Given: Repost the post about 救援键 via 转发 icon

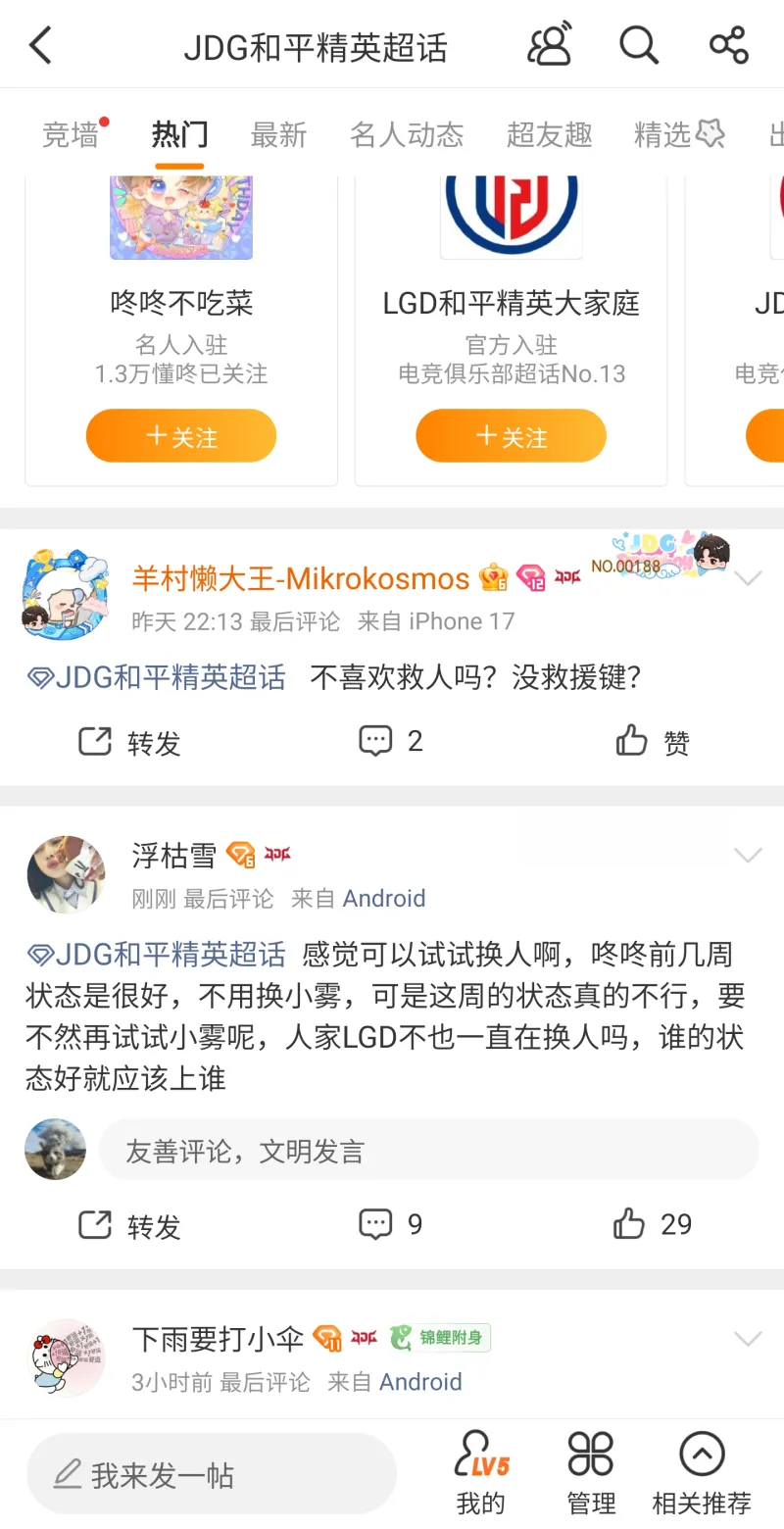Looking at the screenshot, I should click(128, 741).
